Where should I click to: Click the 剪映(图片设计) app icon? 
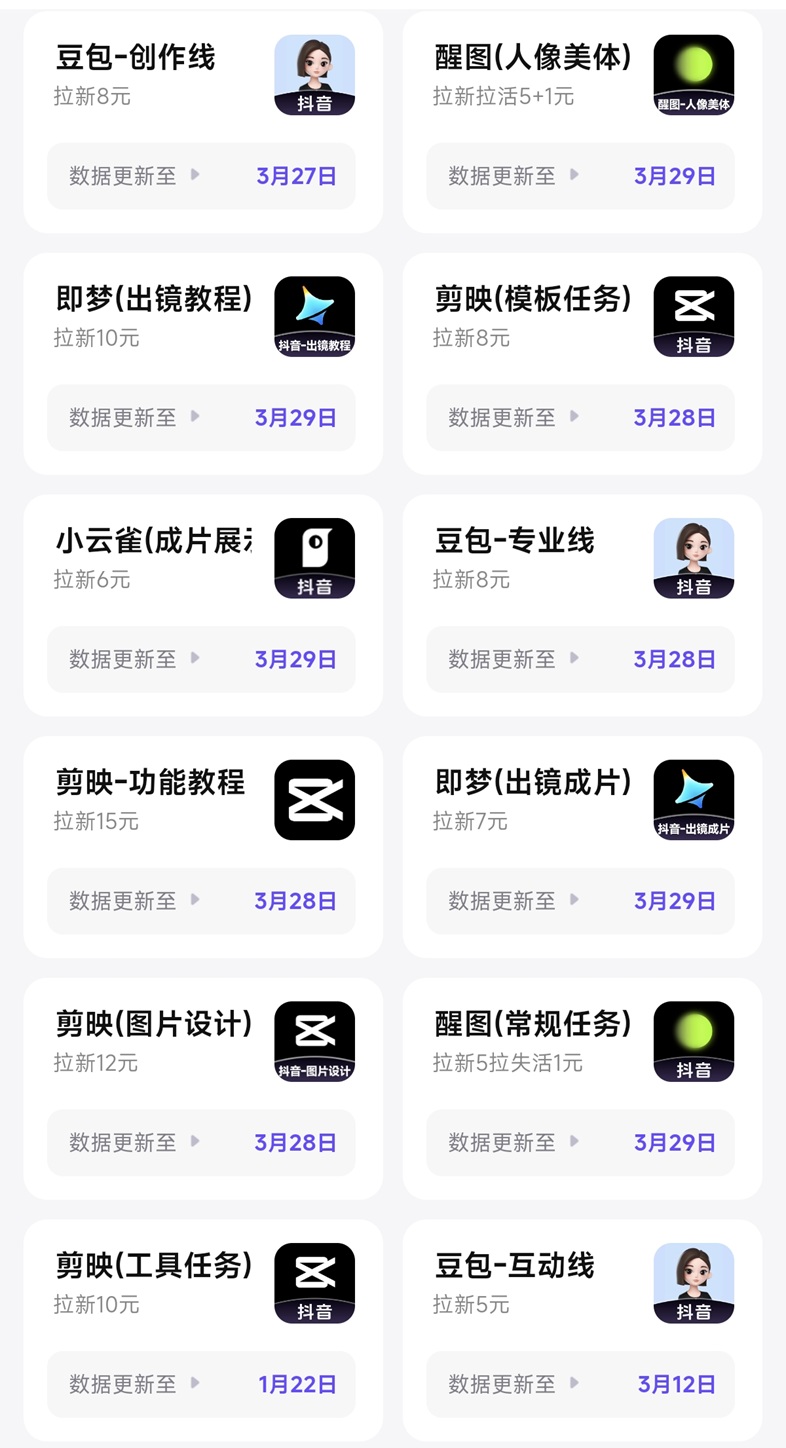point(315,1040)
